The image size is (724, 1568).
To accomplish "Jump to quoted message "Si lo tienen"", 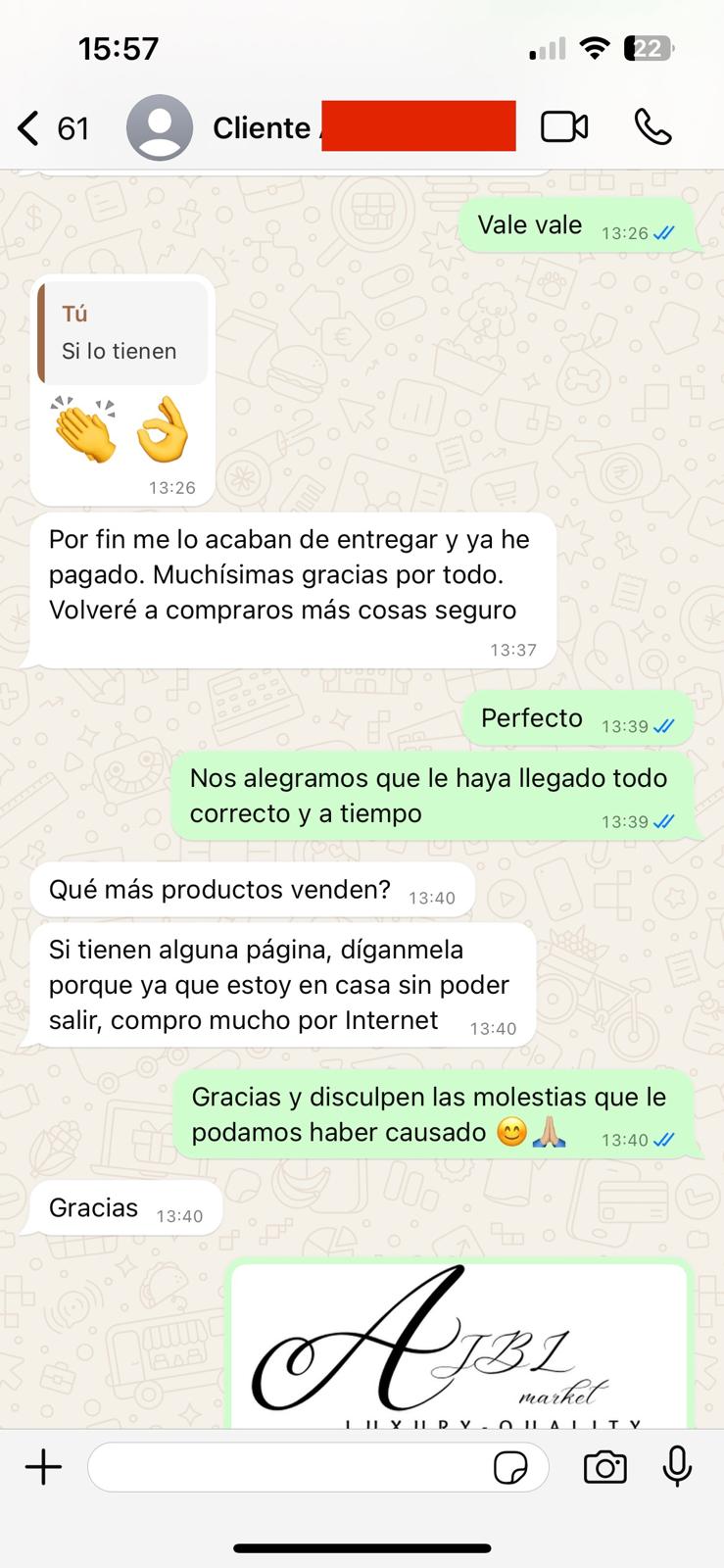I will (x=122, y=334).
